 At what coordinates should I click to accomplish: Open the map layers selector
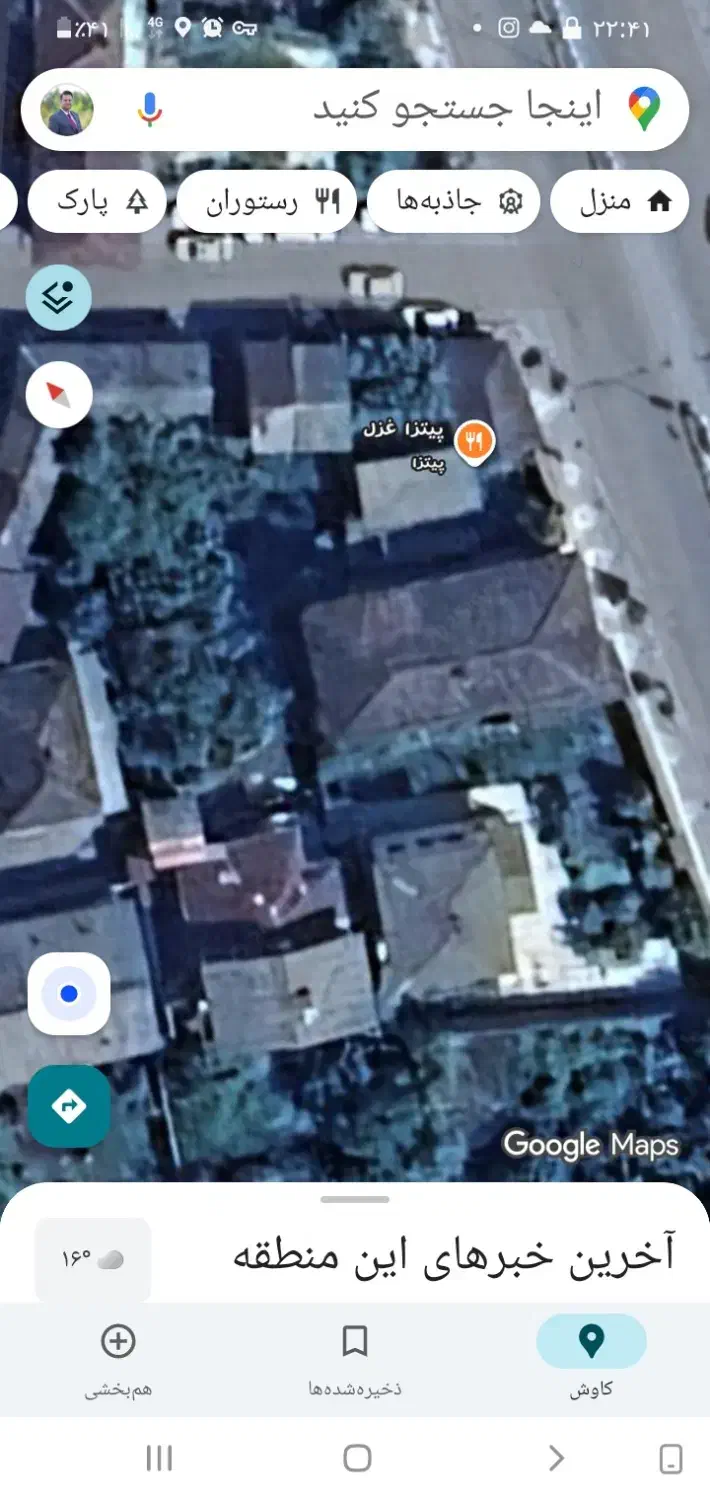(58, 297)
